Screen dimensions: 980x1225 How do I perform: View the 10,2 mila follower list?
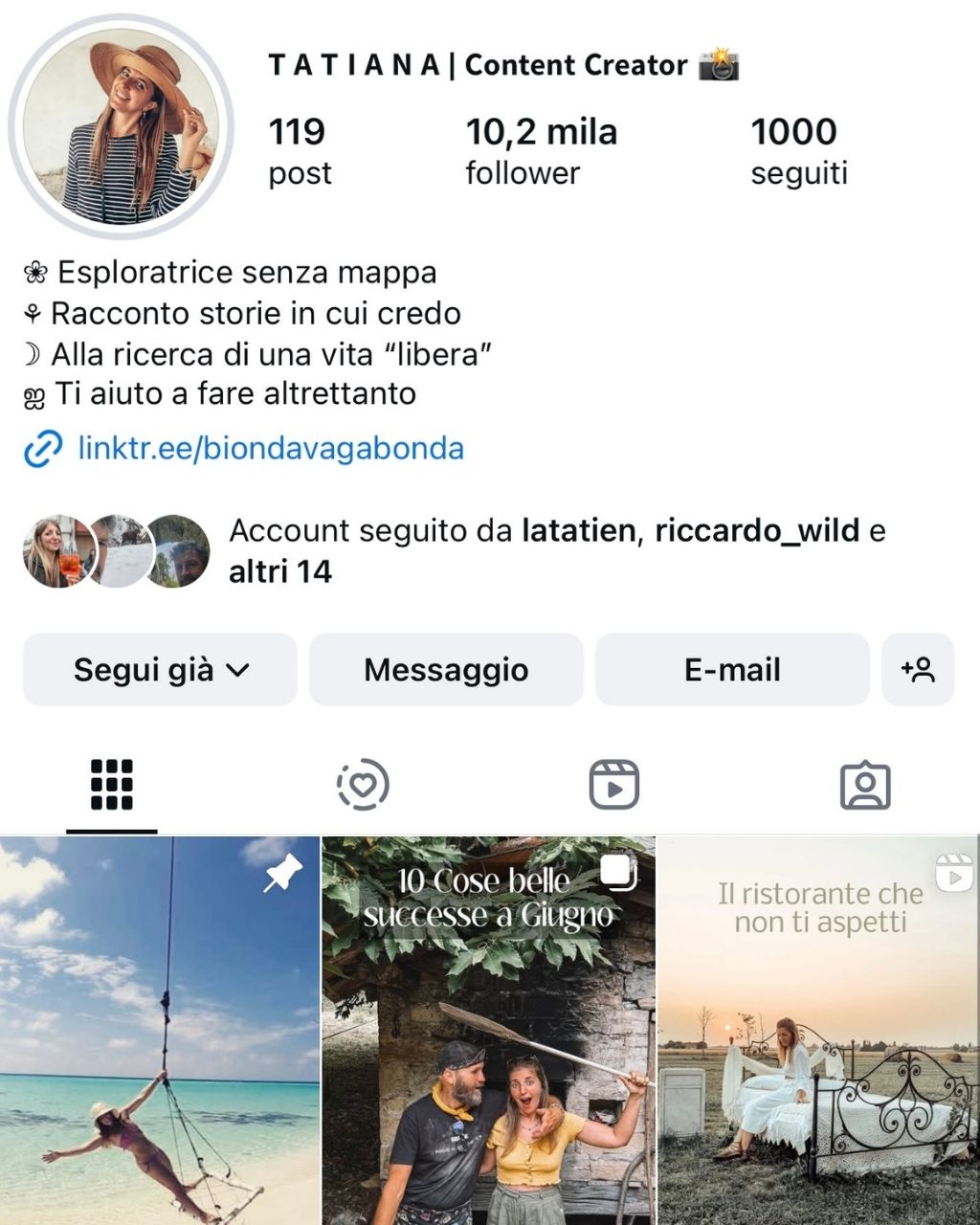coord(542,151)
